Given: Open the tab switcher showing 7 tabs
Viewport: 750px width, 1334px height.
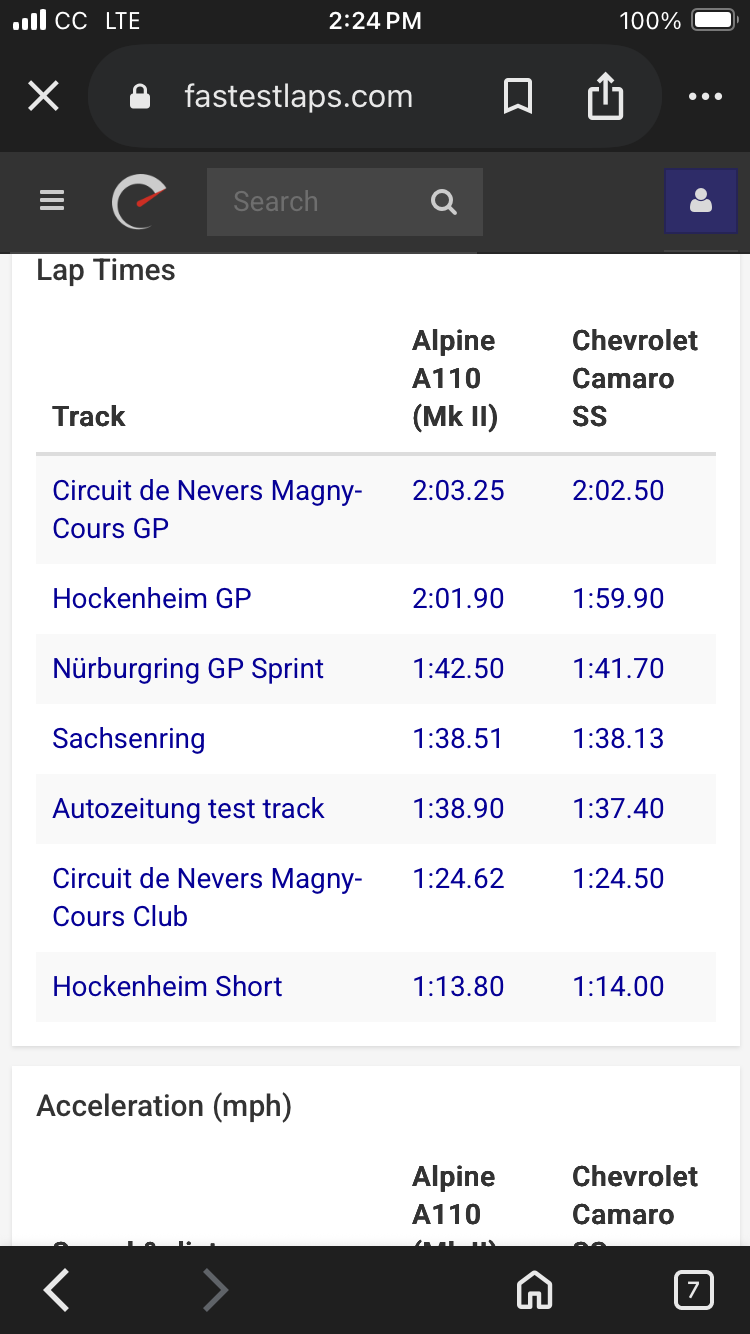Looking at the screenshot, I should click(x=693, y=1290).
